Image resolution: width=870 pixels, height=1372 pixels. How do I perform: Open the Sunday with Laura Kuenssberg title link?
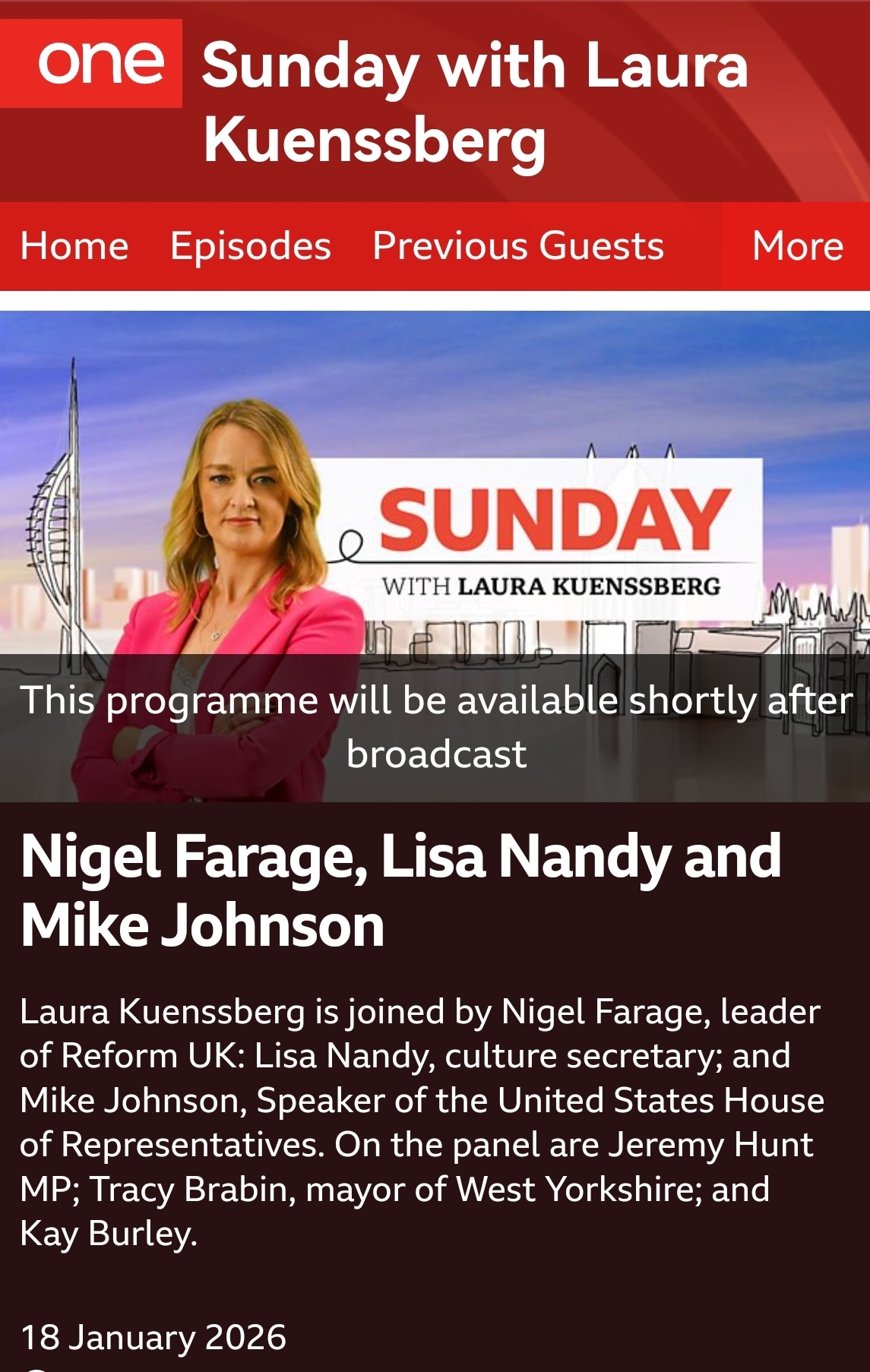point(475,102)
